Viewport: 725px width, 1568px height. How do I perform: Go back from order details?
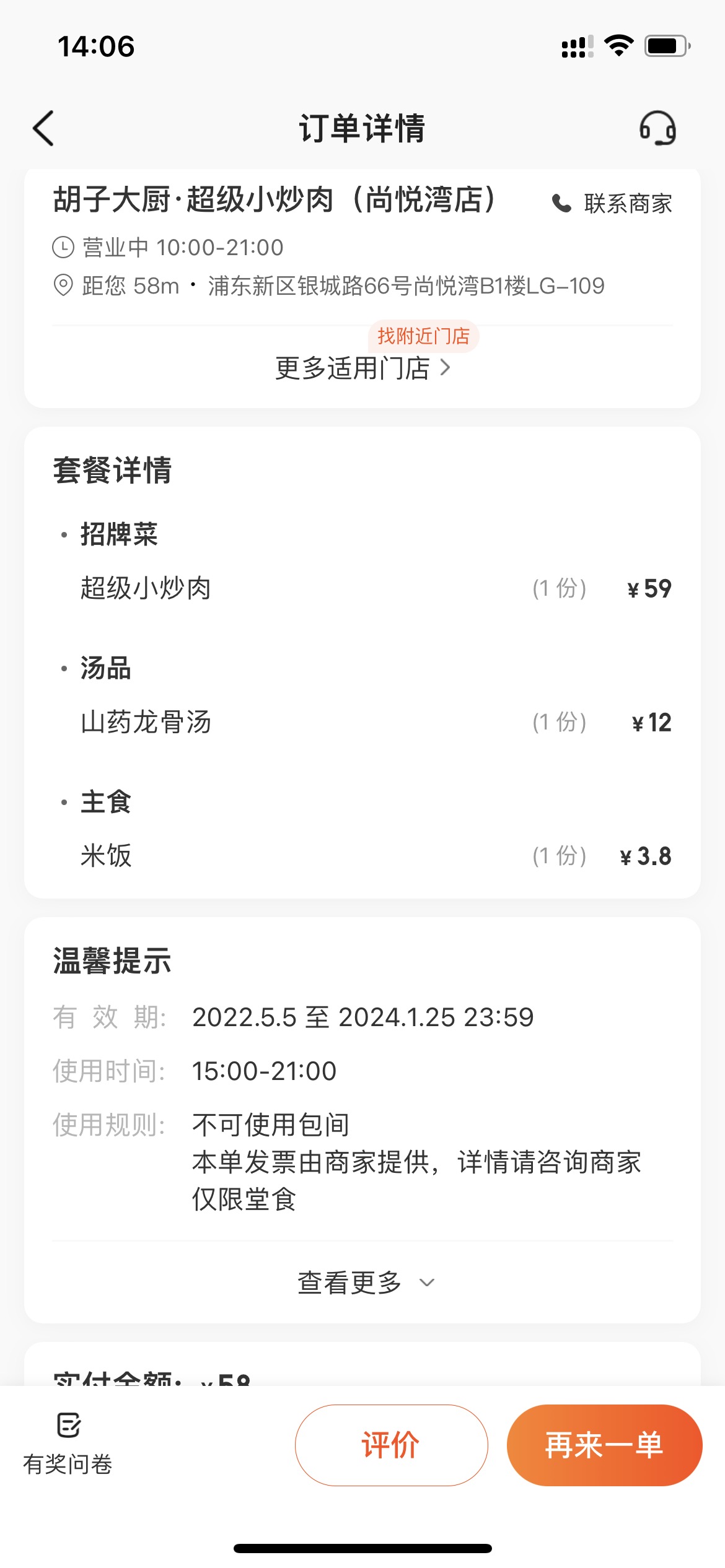click(x=43, y=128)
